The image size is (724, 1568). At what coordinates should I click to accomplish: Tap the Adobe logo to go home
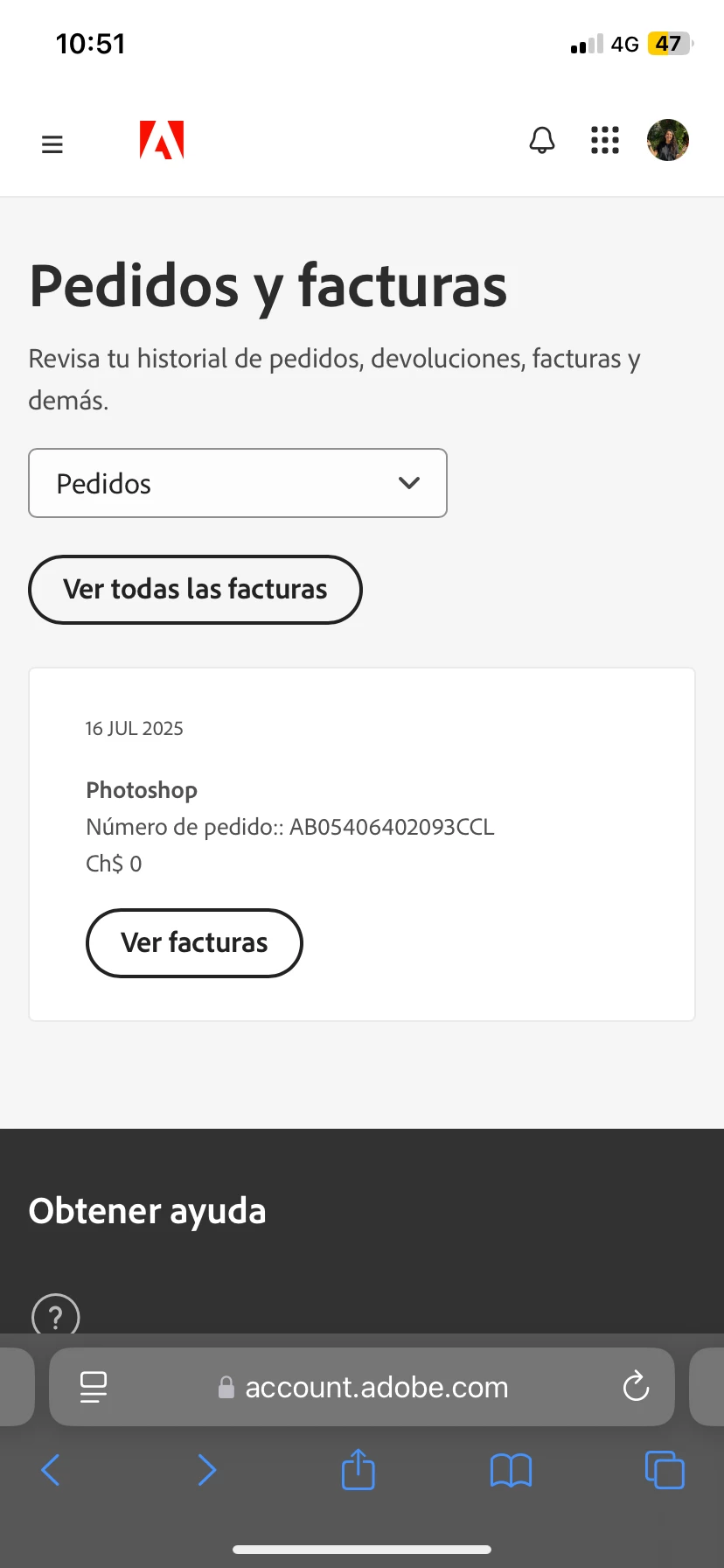(162, 140)
